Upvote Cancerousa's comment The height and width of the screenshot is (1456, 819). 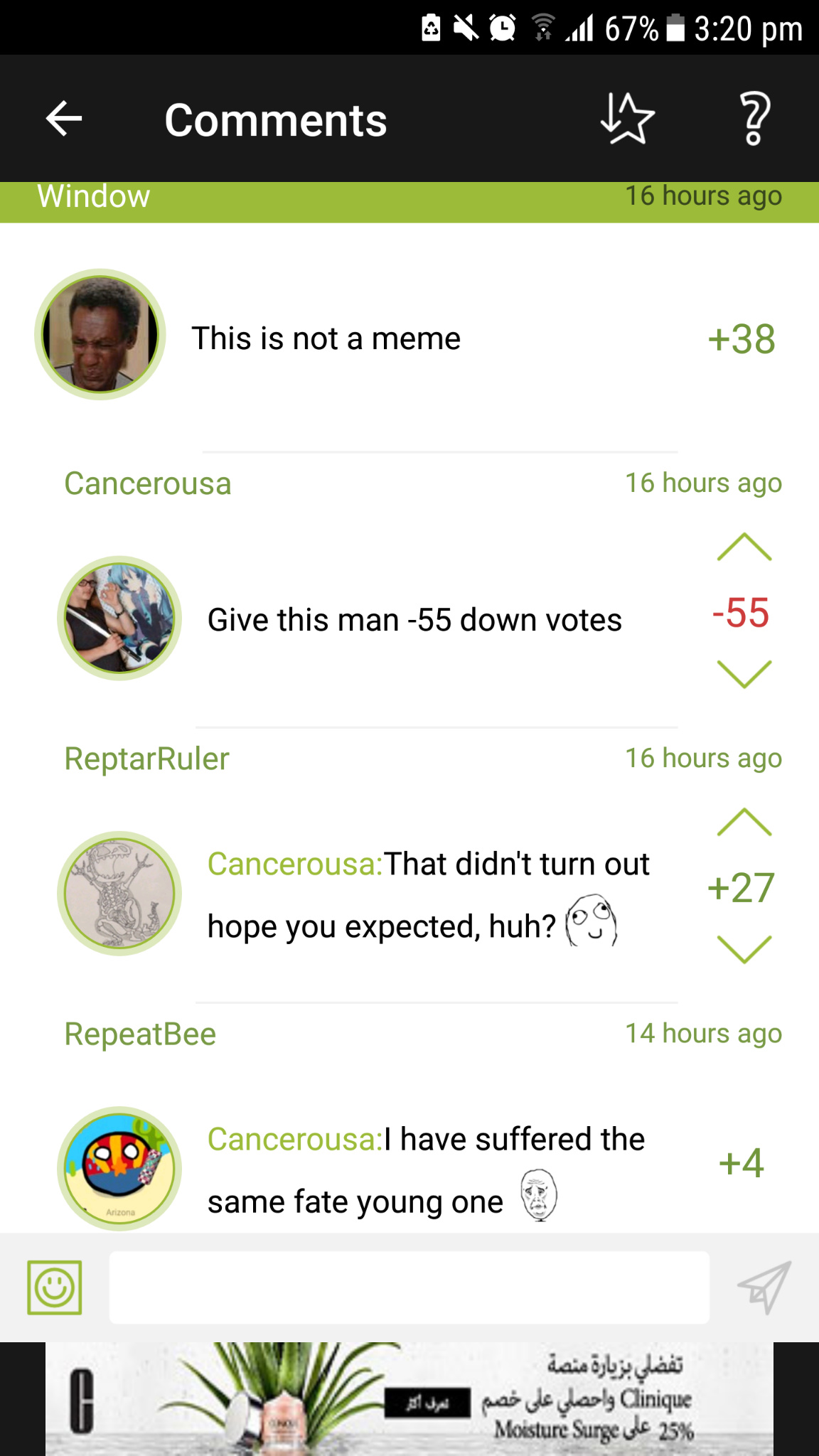[744, 547]
